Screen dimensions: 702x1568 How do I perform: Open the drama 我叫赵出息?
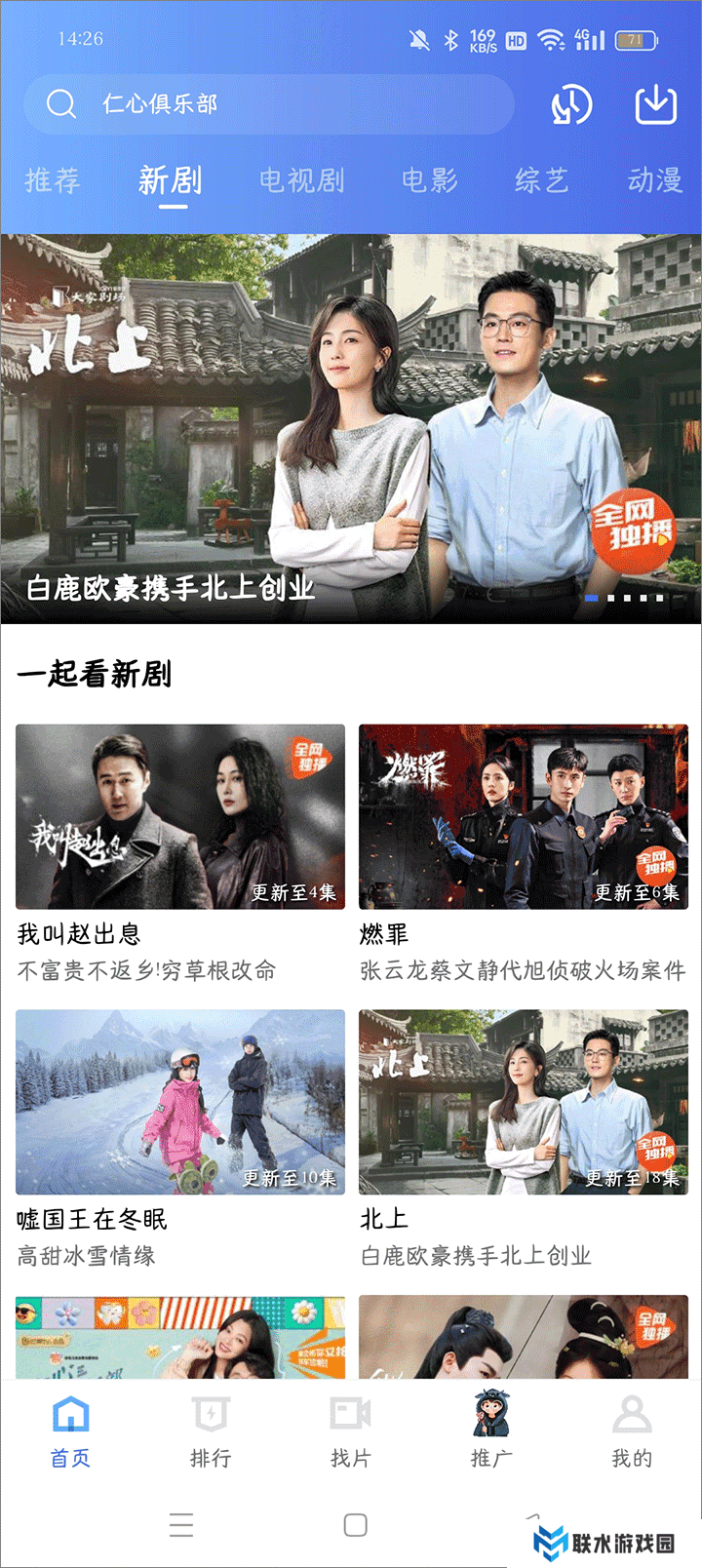[180, 816]
